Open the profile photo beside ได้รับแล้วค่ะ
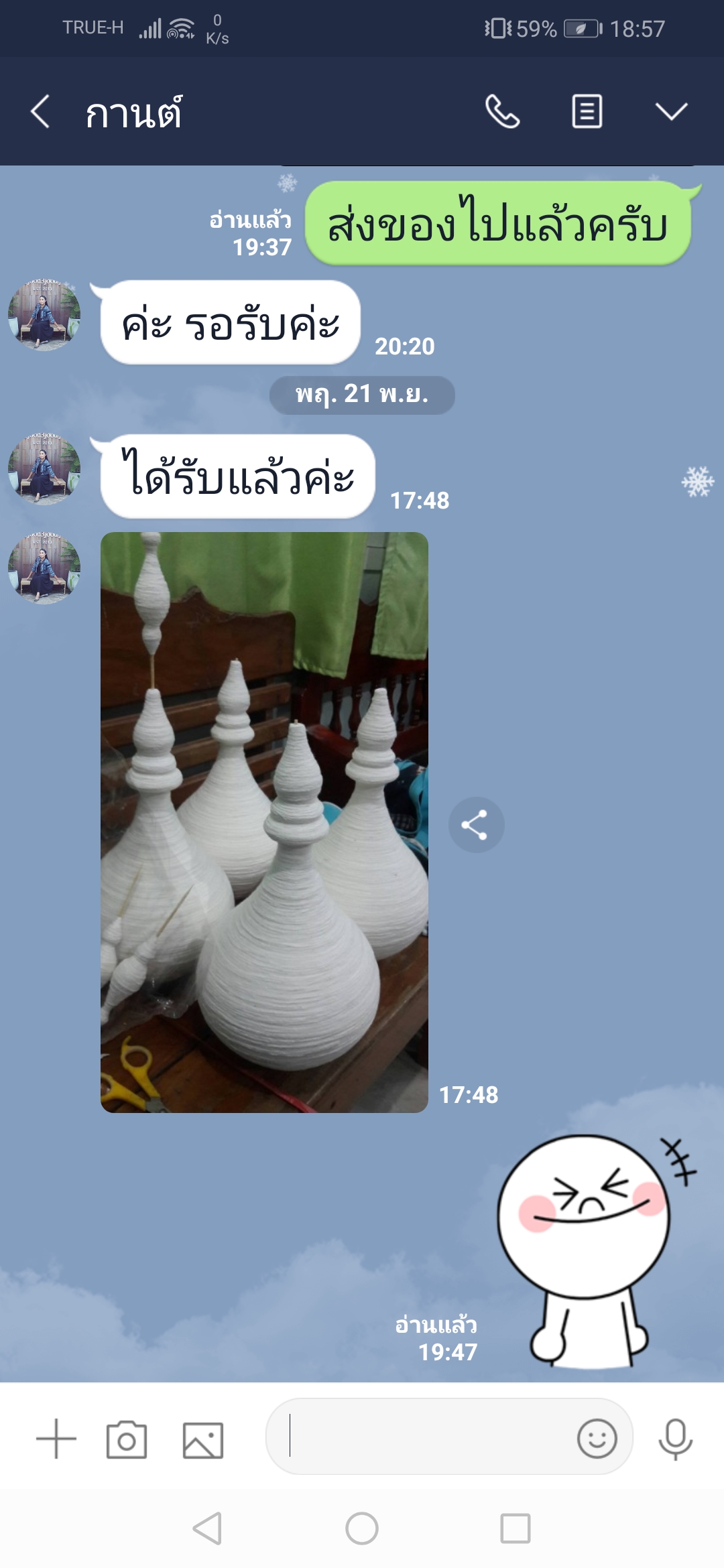Image resolution: width=724 pixels, height=1568 pixels. click(44, 469)
